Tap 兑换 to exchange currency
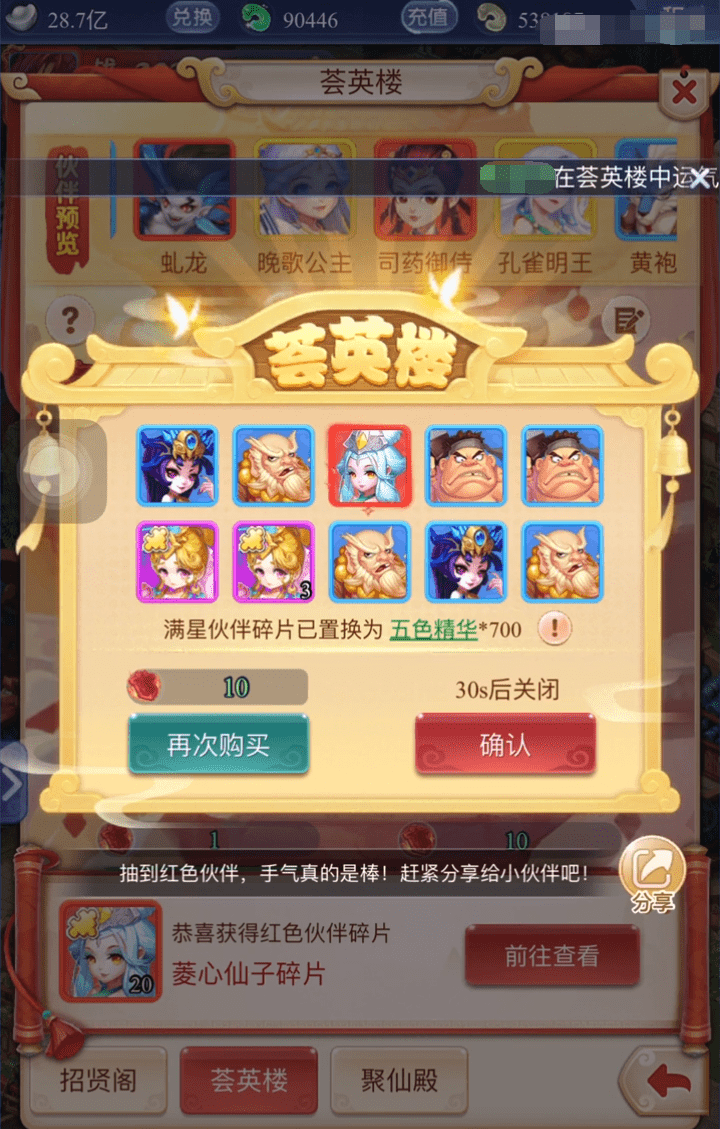Image resolution: width=720 pixels, height=1129 pixels. [x=193, y=18]
